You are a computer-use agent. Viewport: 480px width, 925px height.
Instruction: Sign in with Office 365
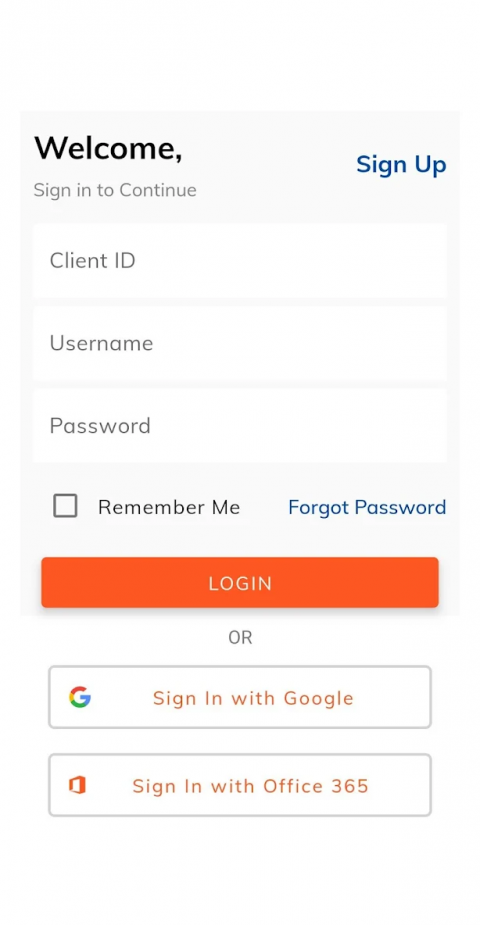pos(240,785)
